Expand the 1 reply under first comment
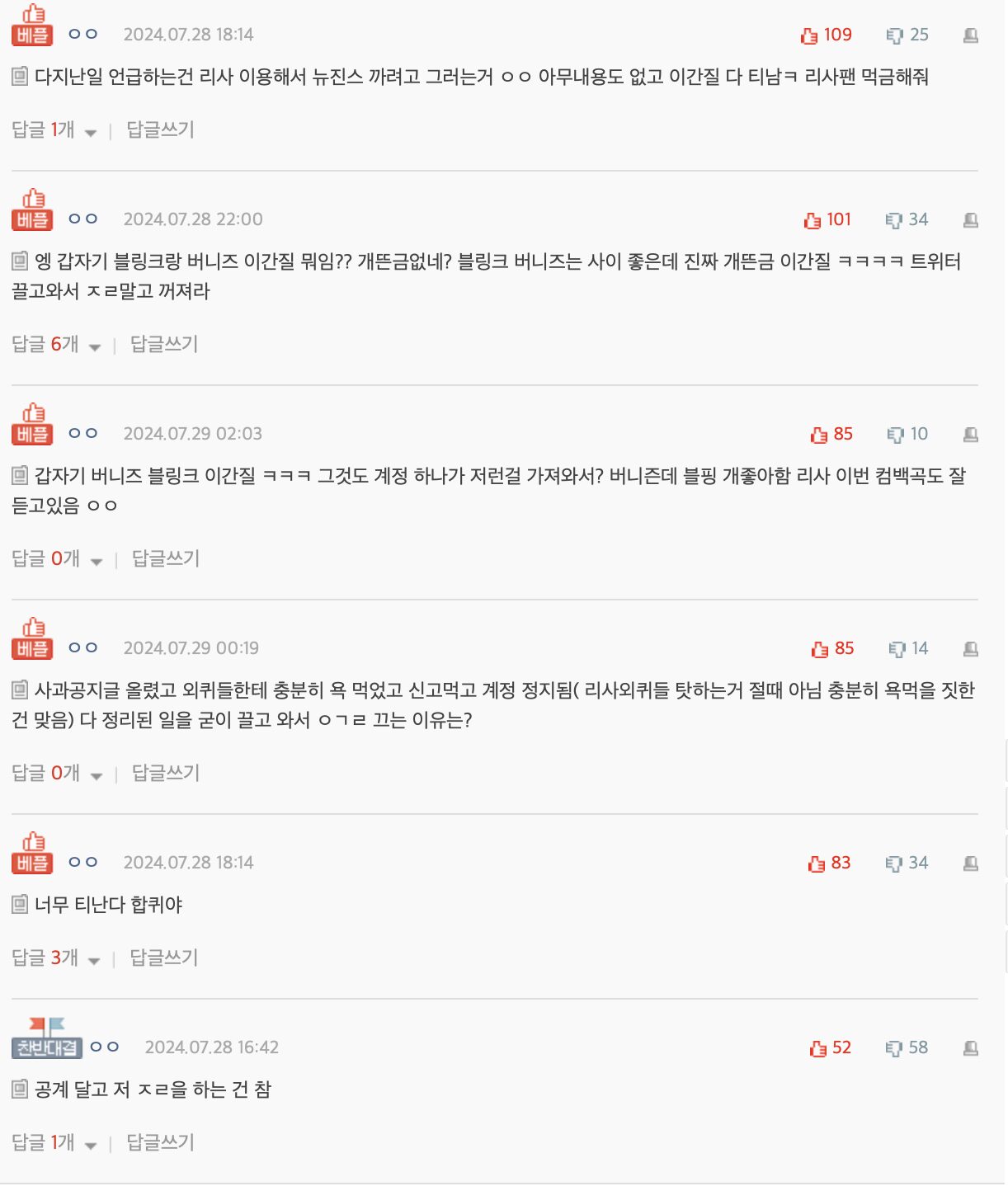Image resolution: width=1008 pixels, height=1186 pixels. 54,130
